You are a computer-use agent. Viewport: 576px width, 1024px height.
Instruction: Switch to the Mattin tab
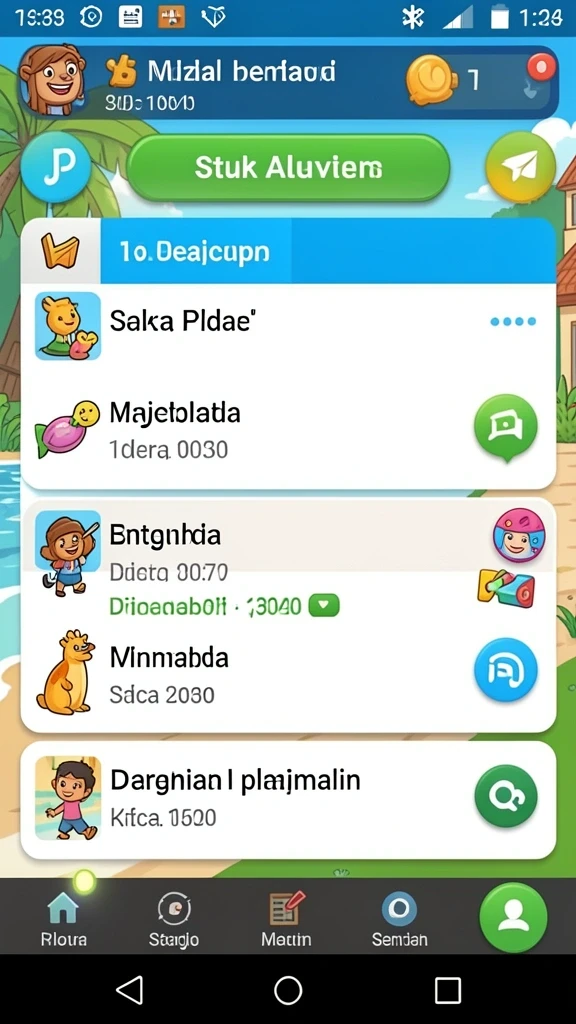coord(287,919)
